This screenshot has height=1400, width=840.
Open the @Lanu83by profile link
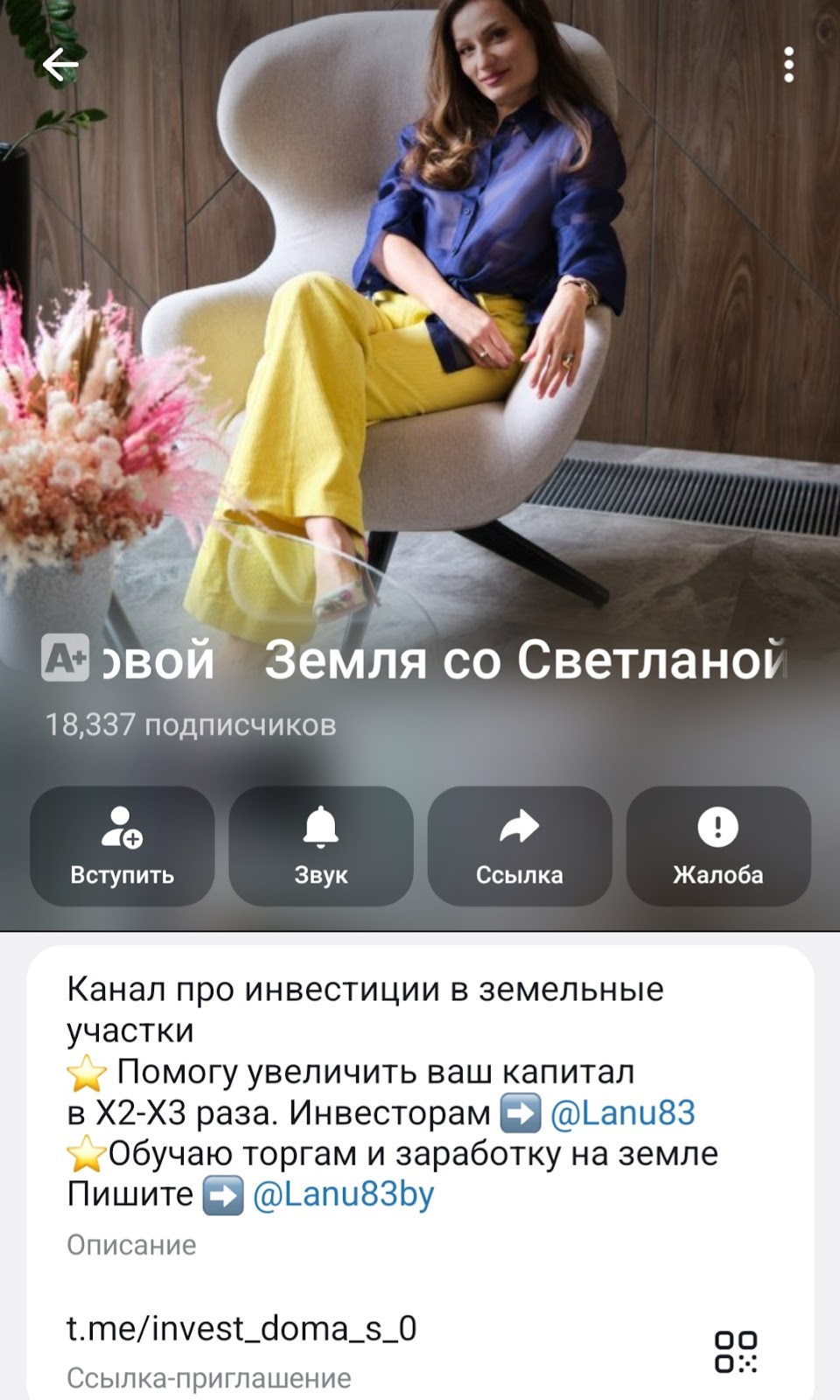point(343,1194)
